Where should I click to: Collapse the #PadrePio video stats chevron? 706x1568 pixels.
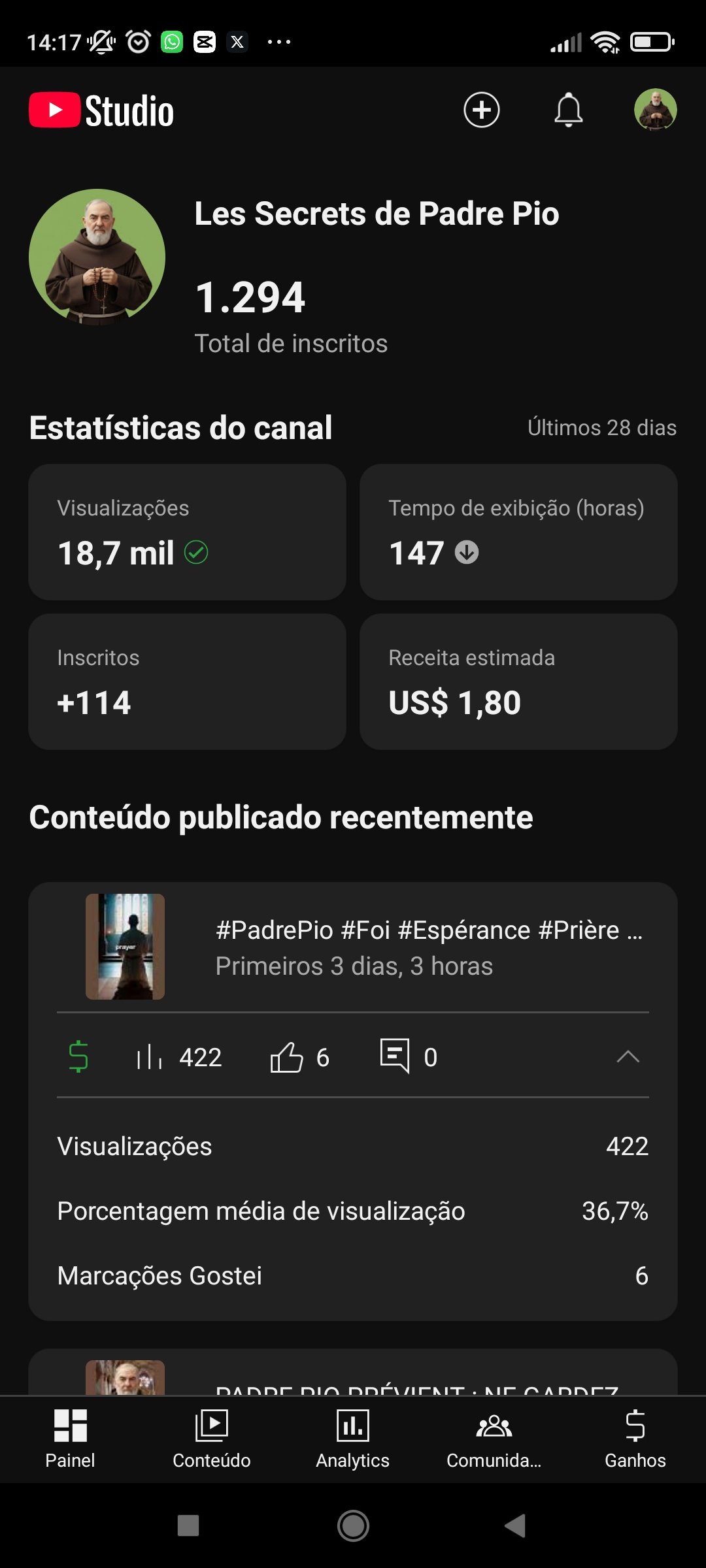(x=628, y=1056)
